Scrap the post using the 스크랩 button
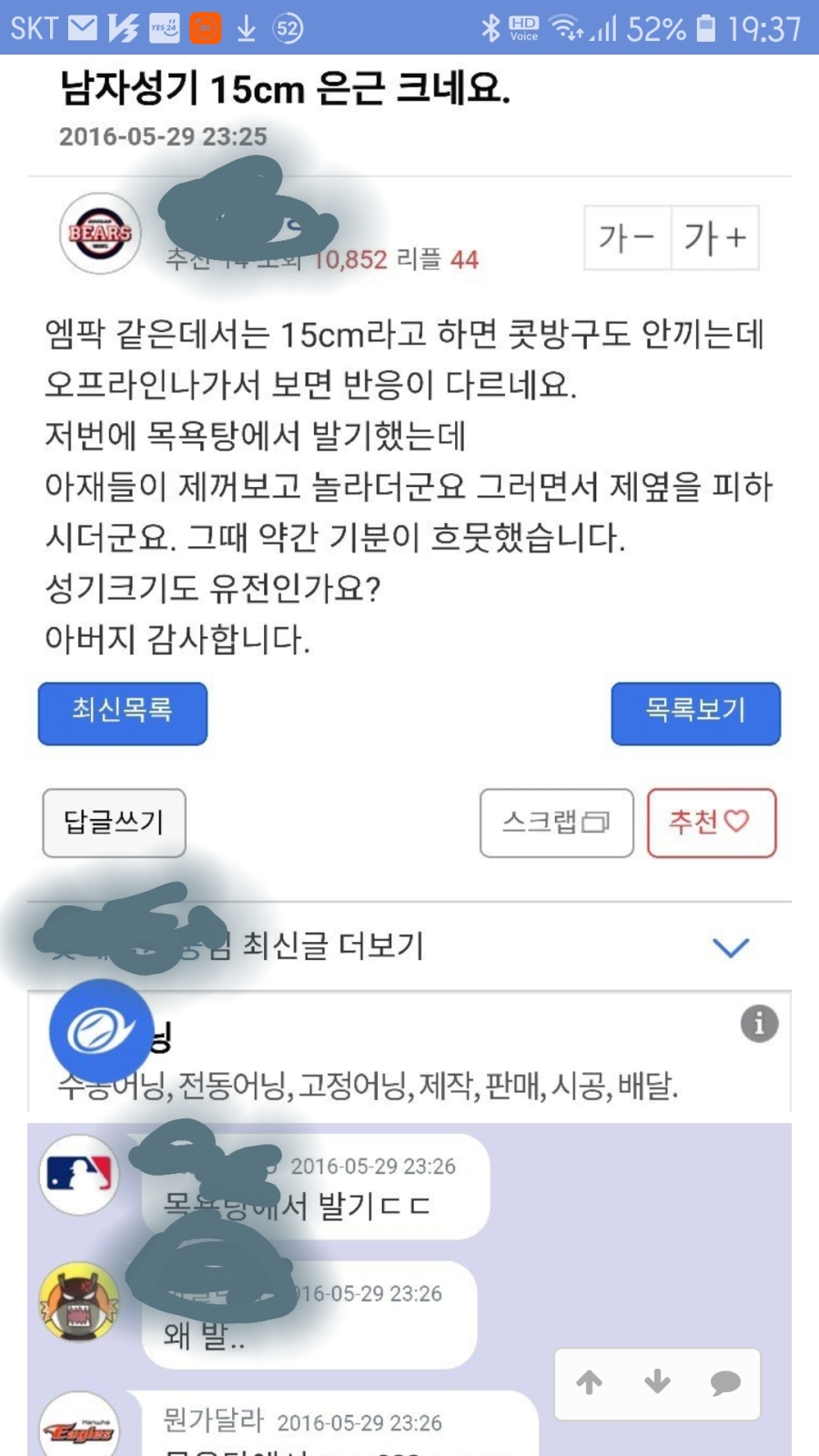This screenshot has width=819, height=1456. click(556, 824)
